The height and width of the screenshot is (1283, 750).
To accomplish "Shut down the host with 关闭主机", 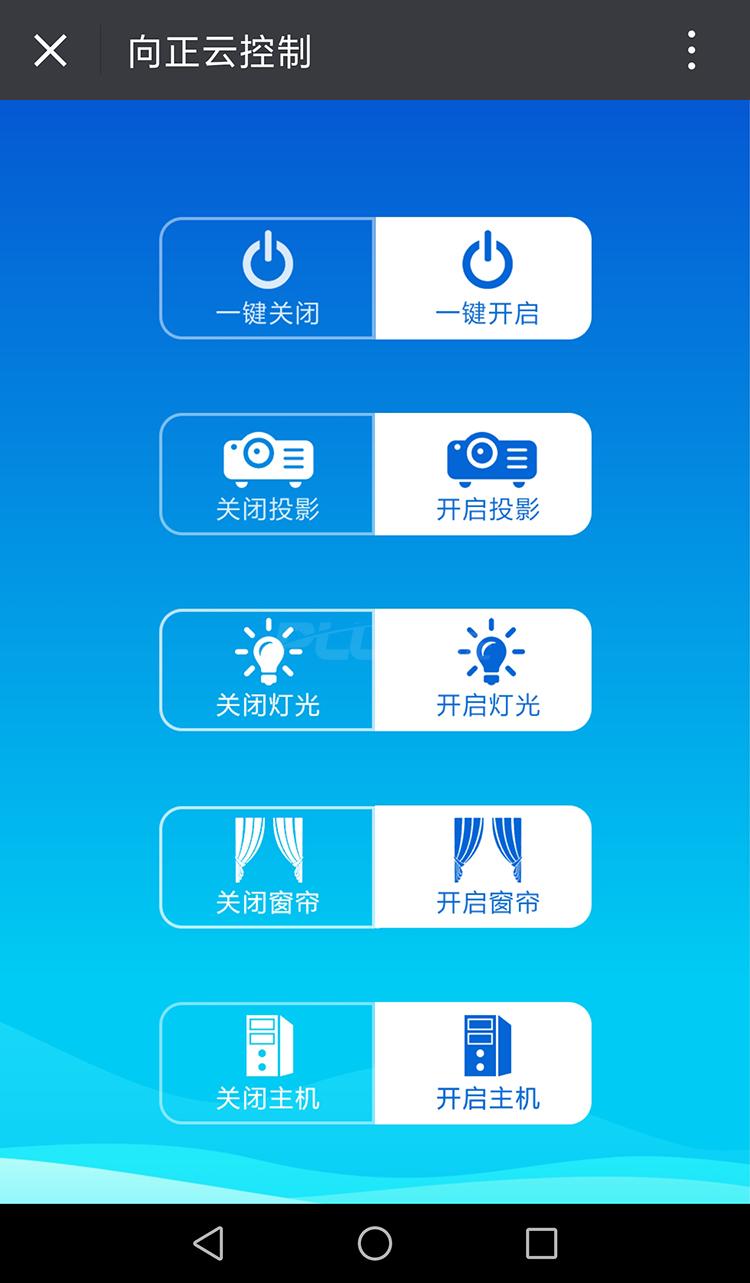I will pos(267,1063).
